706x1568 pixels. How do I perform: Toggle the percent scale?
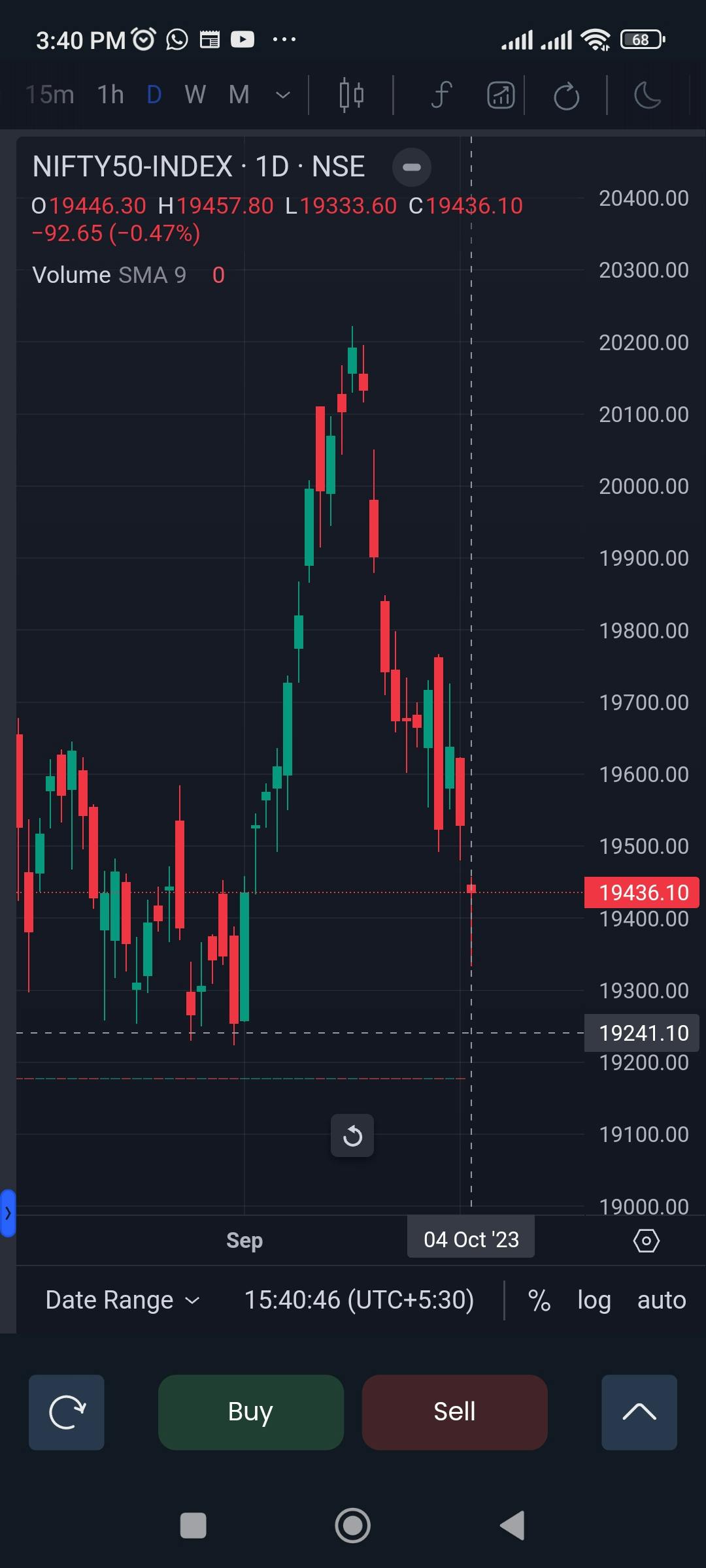(539, 1300)
